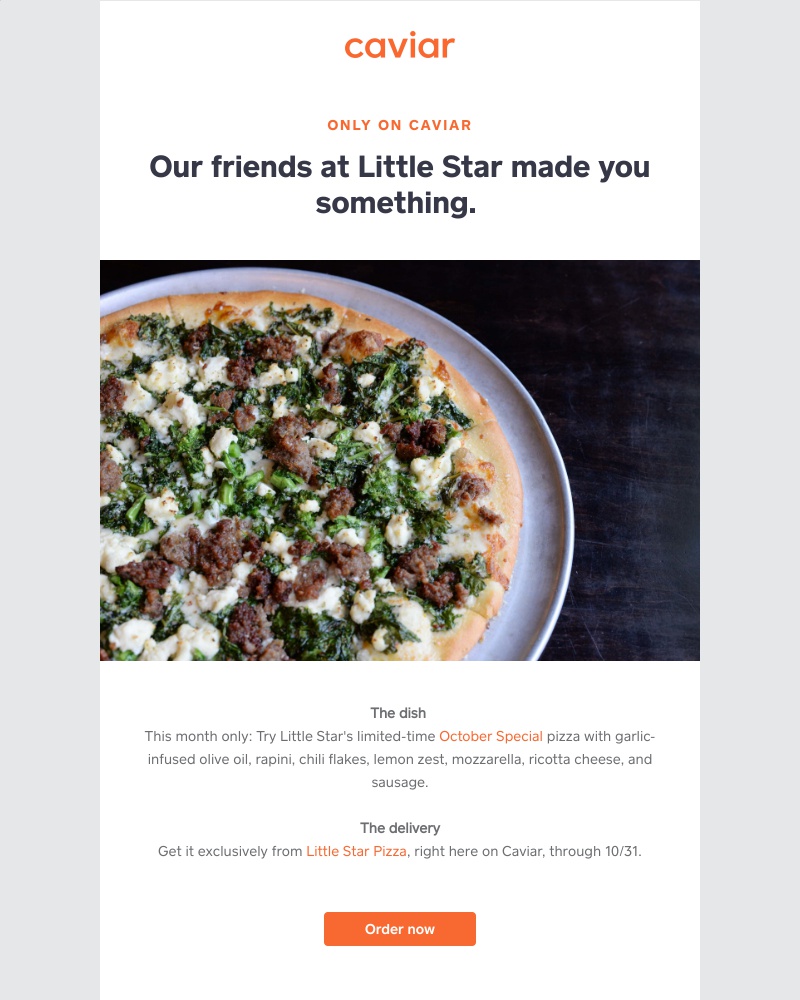Viewport: 800px width, 1000px height.
Task: Select 'The delivery' section heading
Action: click(x=399, y=828)
